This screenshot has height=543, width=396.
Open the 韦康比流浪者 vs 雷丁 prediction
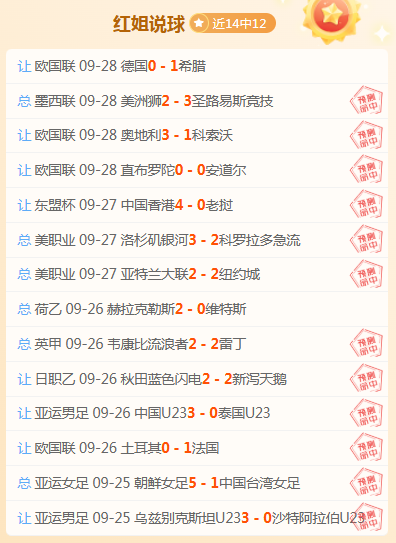pos(197,344)
